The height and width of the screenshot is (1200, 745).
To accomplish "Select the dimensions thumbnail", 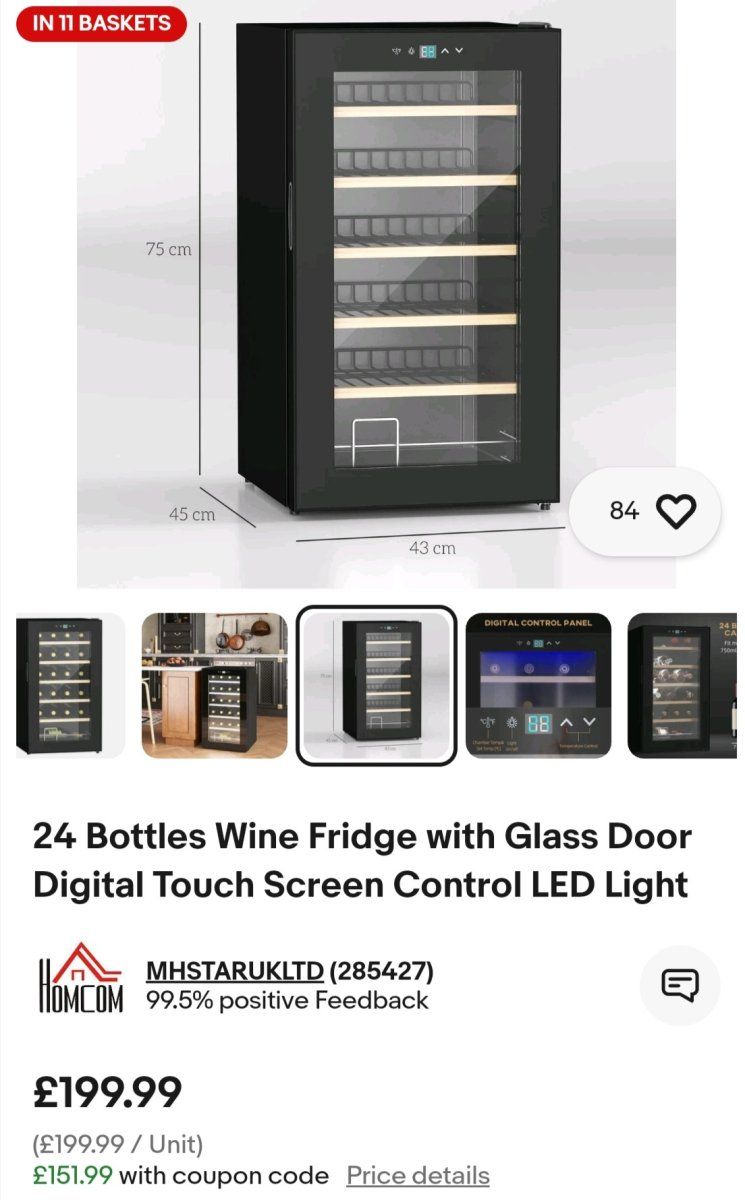I will click(x=376, y=685).
